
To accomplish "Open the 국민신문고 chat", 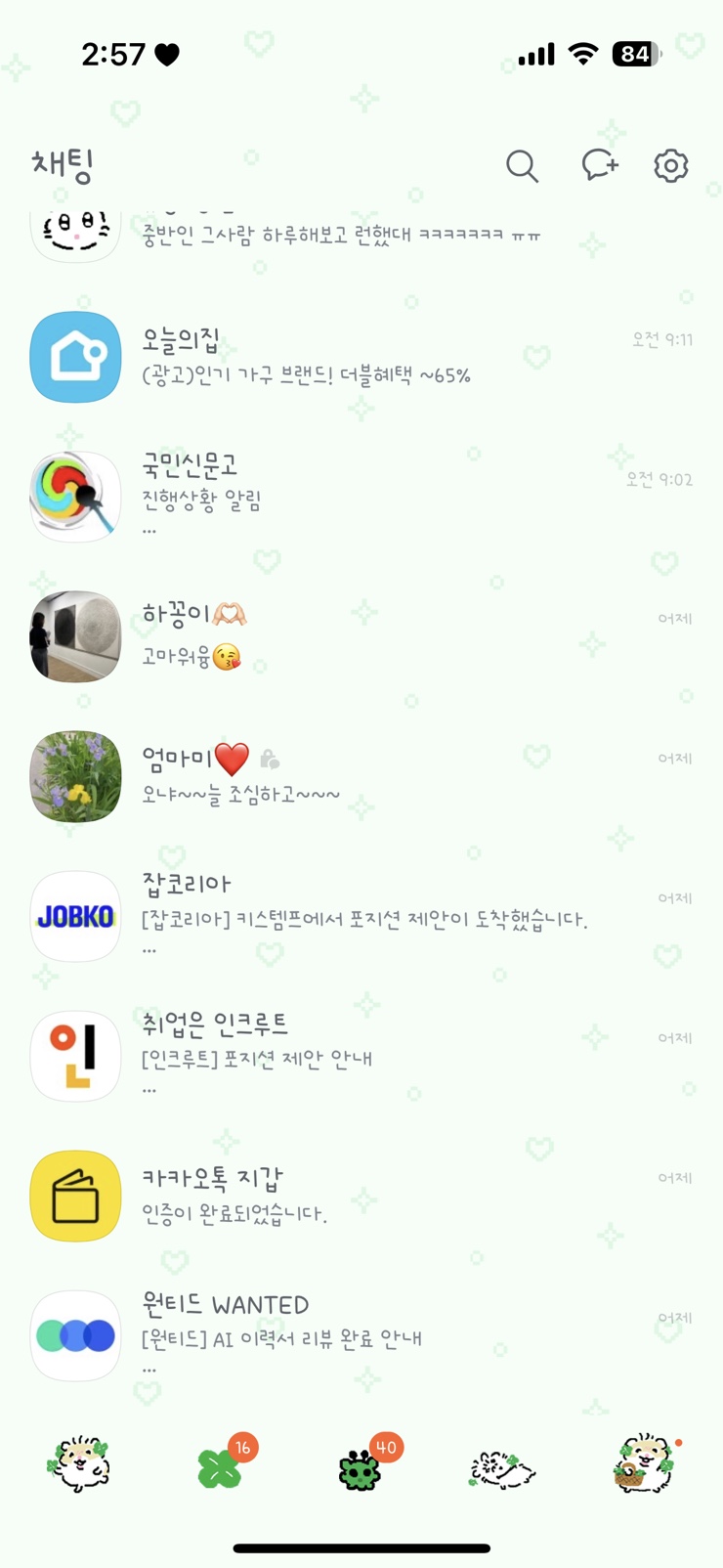I will point(361,497).
